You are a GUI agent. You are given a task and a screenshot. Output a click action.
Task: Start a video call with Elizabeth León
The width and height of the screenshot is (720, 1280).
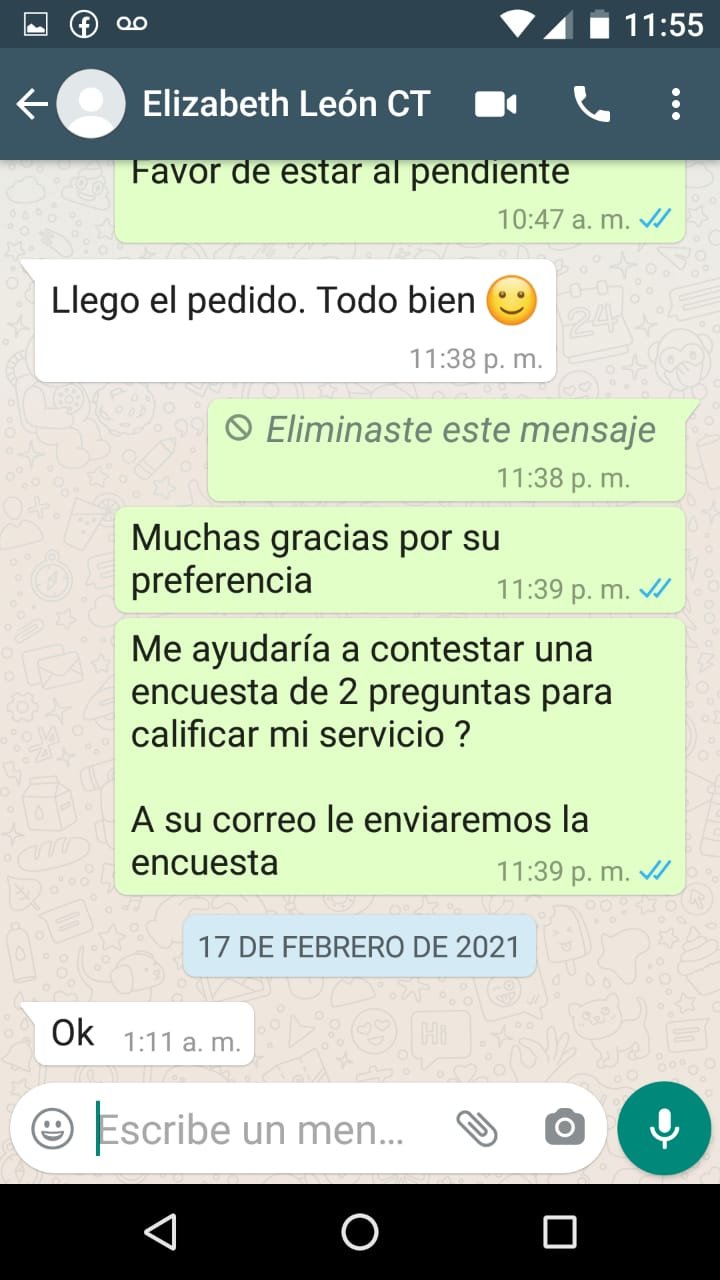tap(496, 104)
